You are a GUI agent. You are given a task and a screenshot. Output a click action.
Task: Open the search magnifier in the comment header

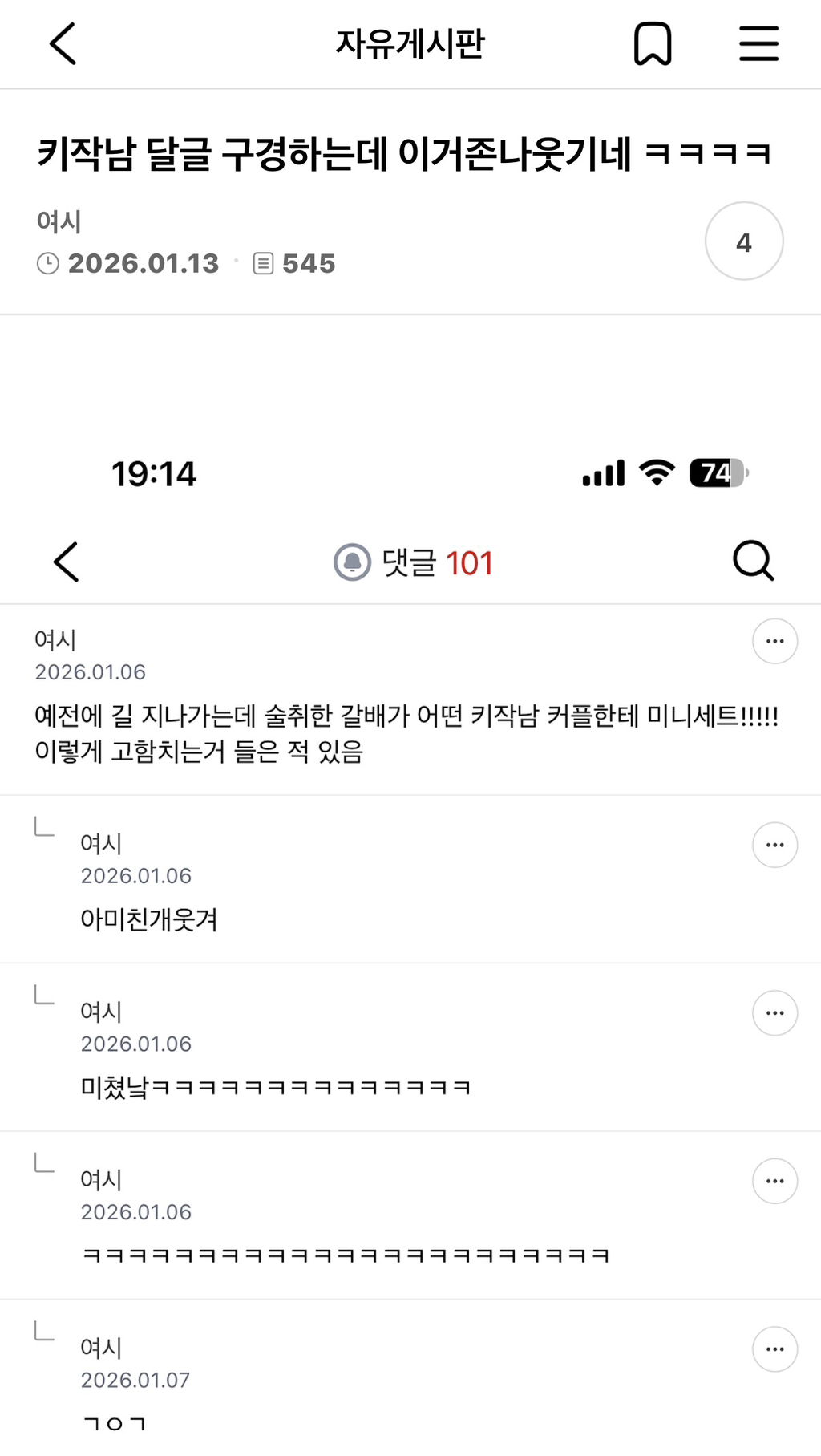pyautogui.click(x=752, y=562)
